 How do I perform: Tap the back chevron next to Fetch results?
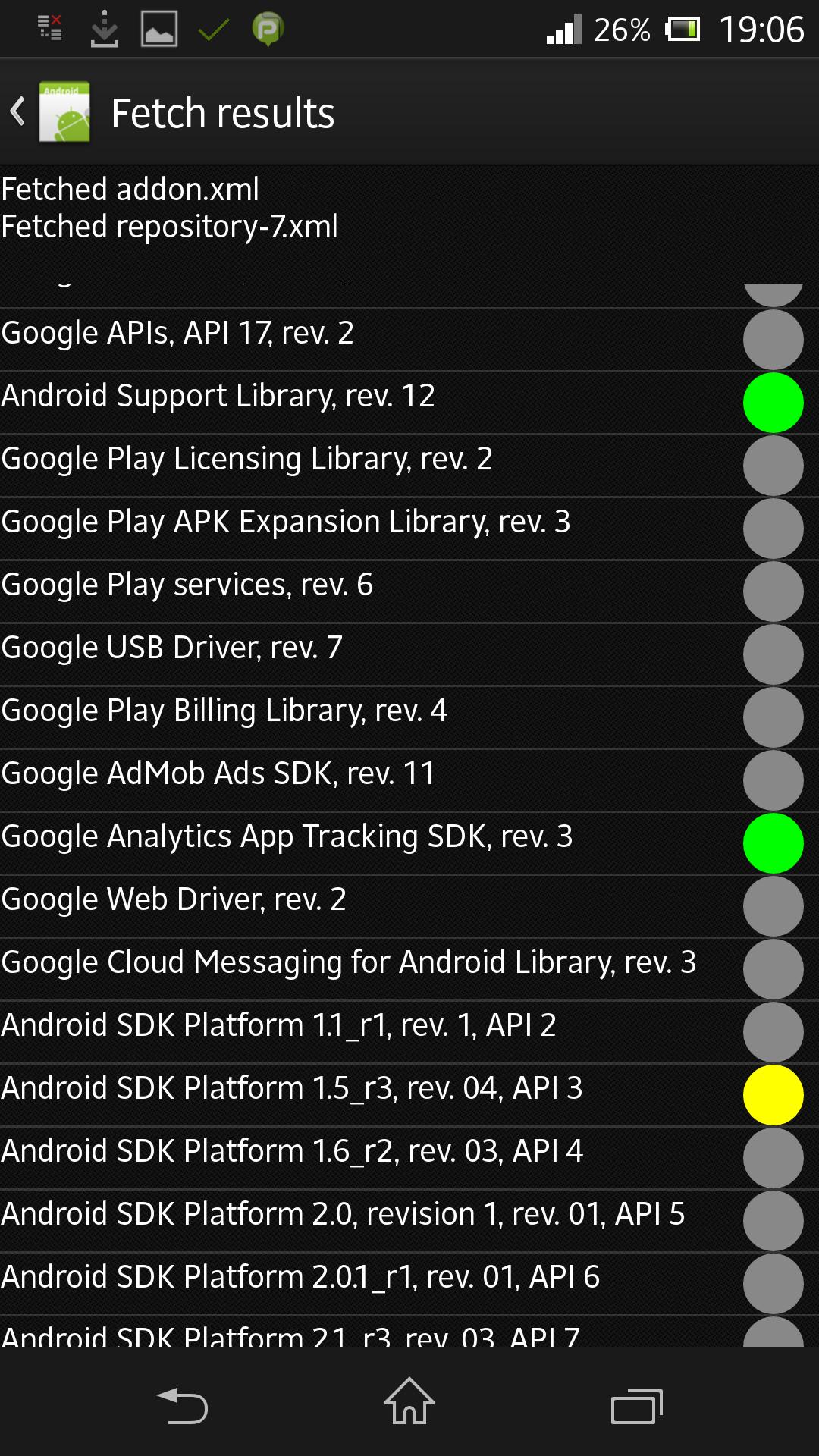click(16, 110)
